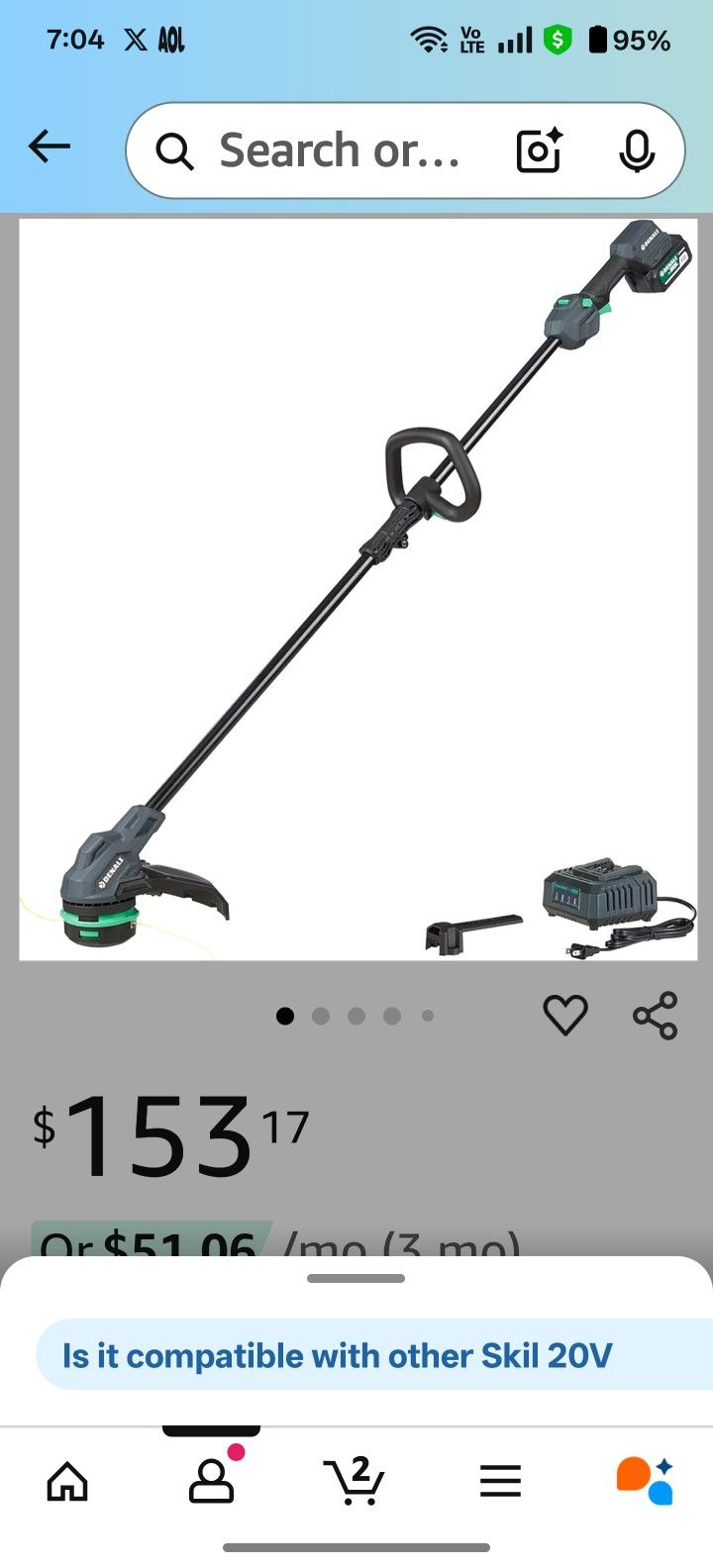The image size is (713, 1568).
Task: Open the account profile tab
Action: pos(211,1481)
